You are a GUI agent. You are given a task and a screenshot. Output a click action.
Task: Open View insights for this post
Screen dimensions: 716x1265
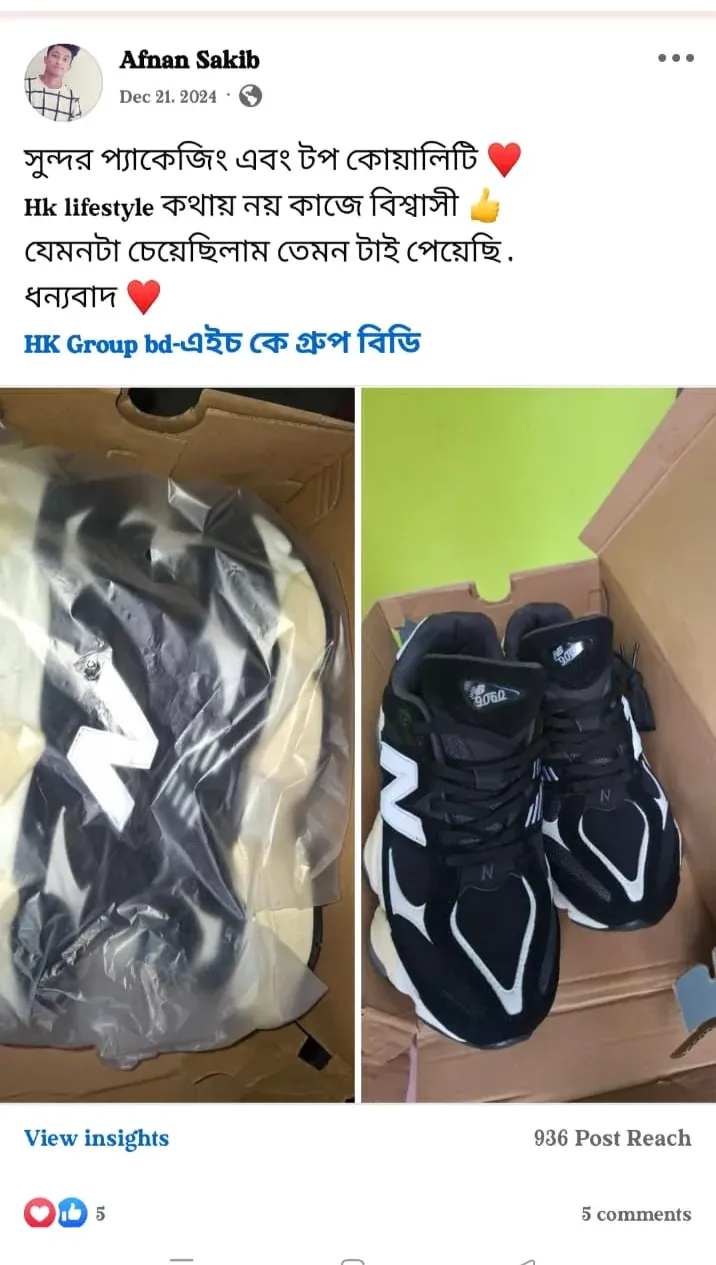click(96, 1138)
